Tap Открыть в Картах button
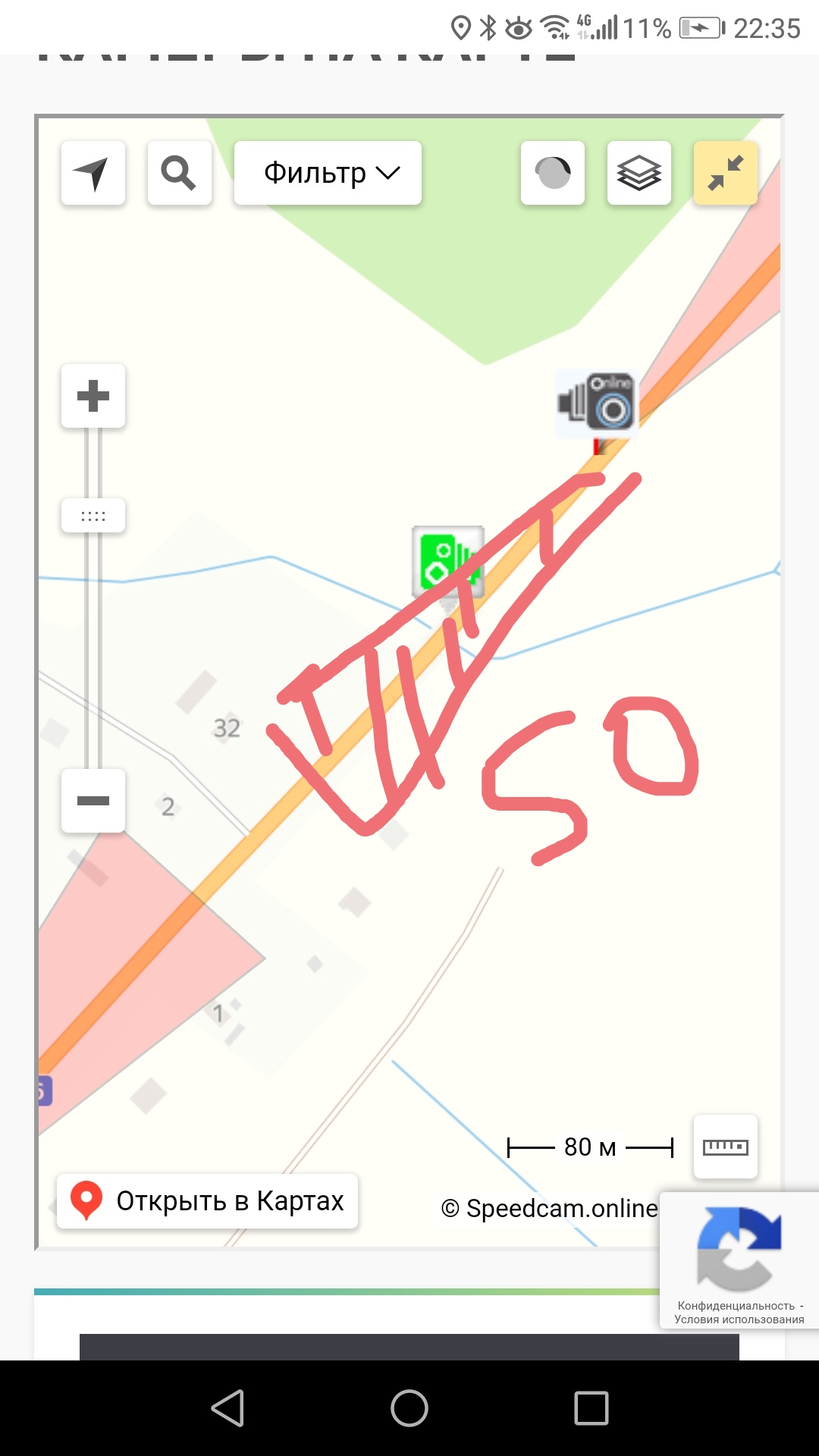The width and height of the screenshot is (819, 1456). click(x=207, y=1201)
